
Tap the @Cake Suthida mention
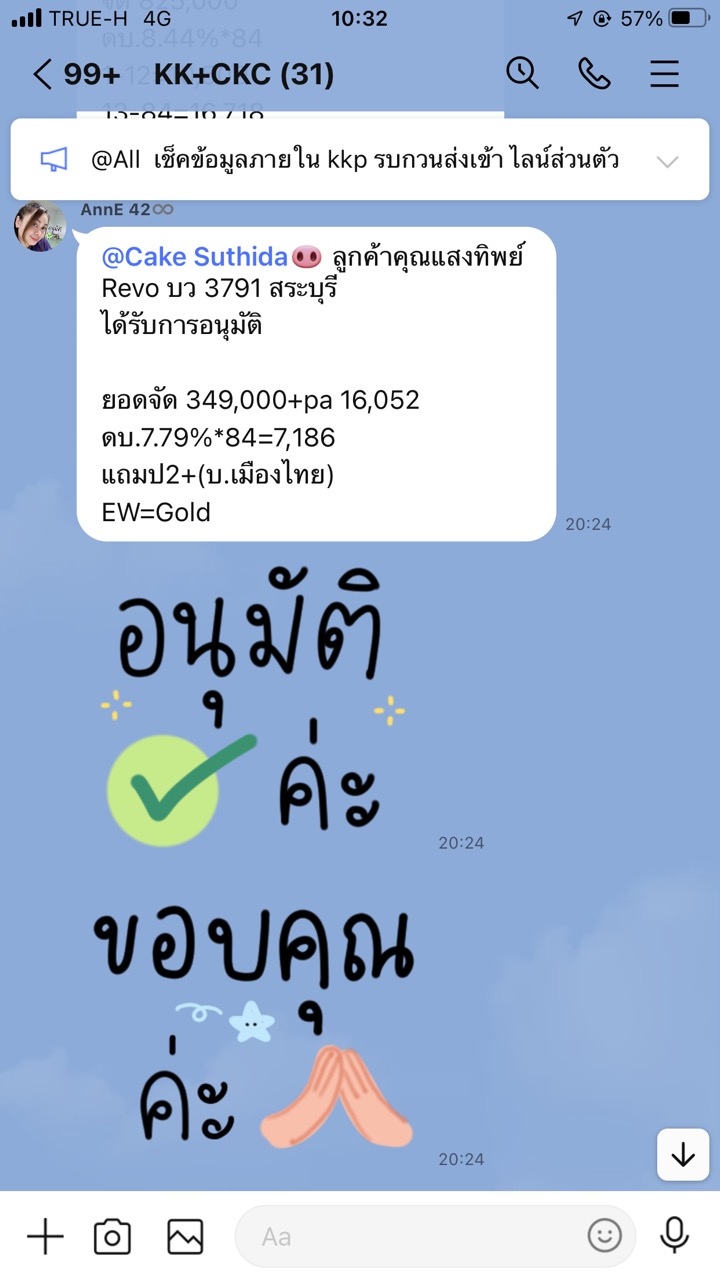[x=194, y=257]
